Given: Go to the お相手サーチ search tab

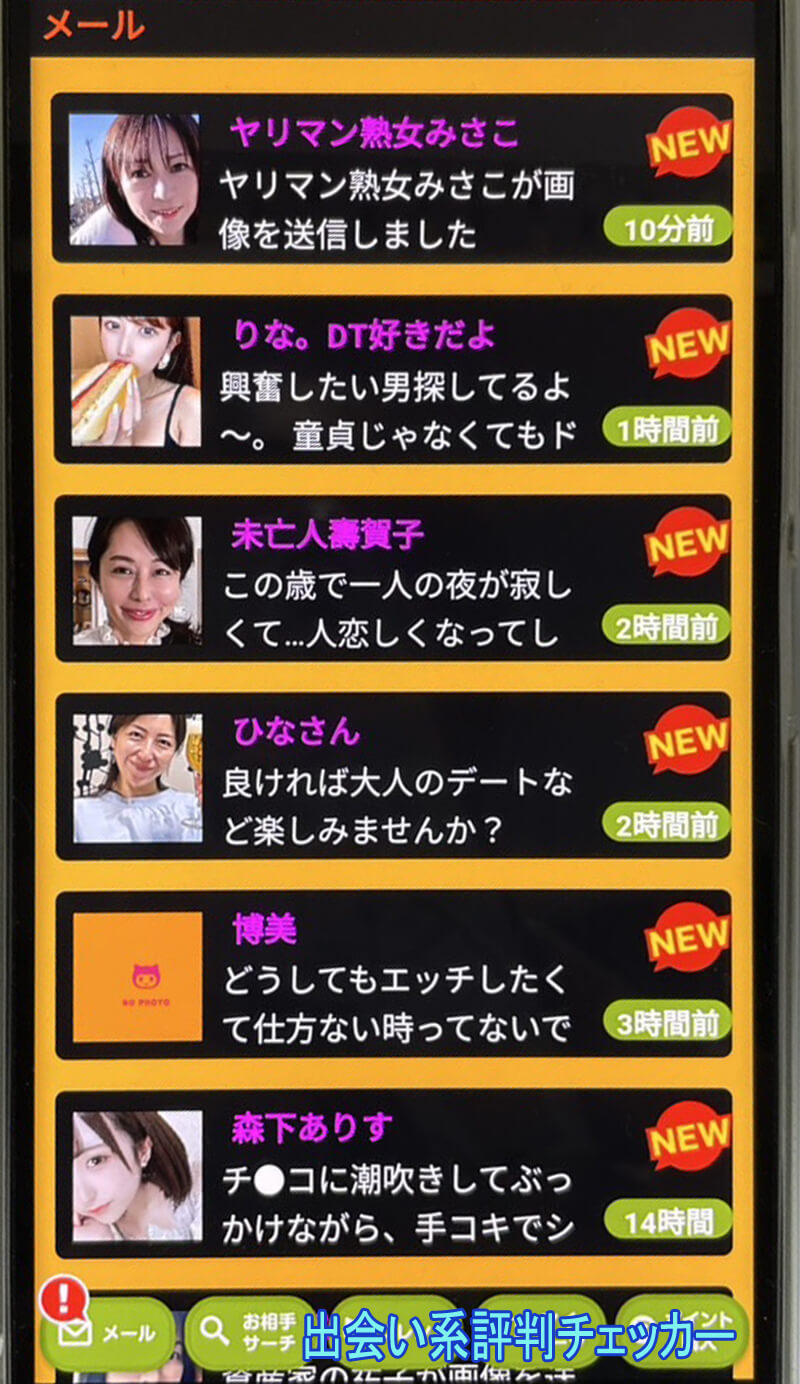Looking at the screenshot, I should tap(250, 1333).
